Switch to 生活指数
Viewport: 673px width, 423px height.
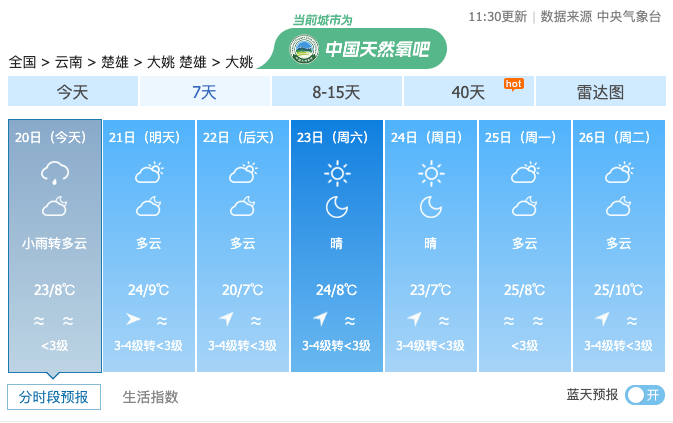pos(151,397)
